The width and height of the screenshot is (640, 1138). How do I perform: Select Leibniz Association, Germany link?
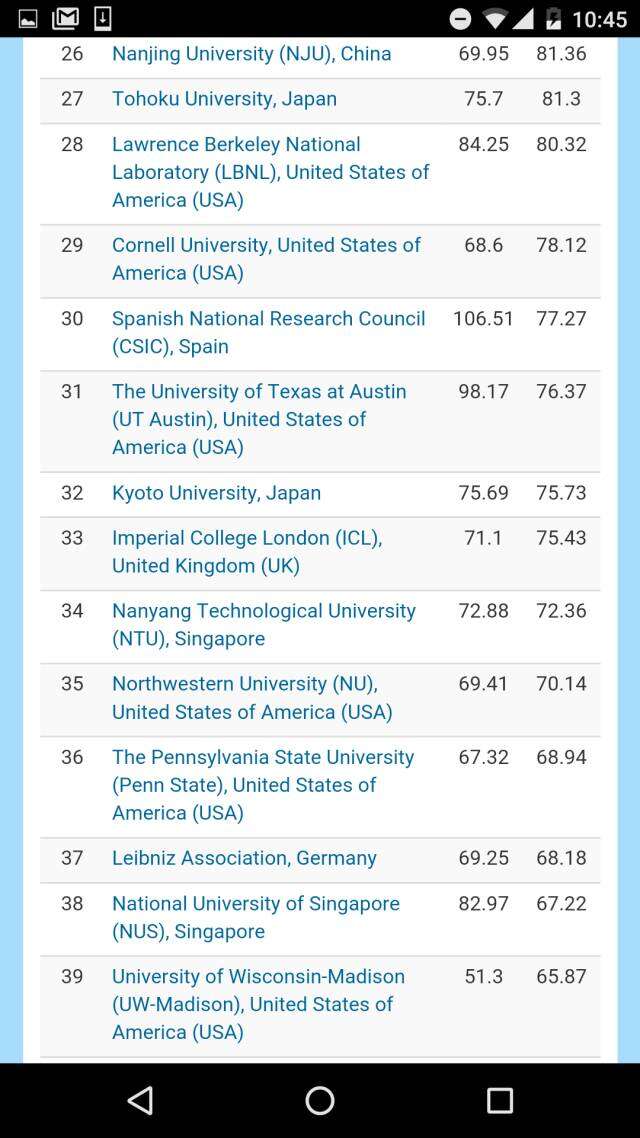[x=244, y=858]
